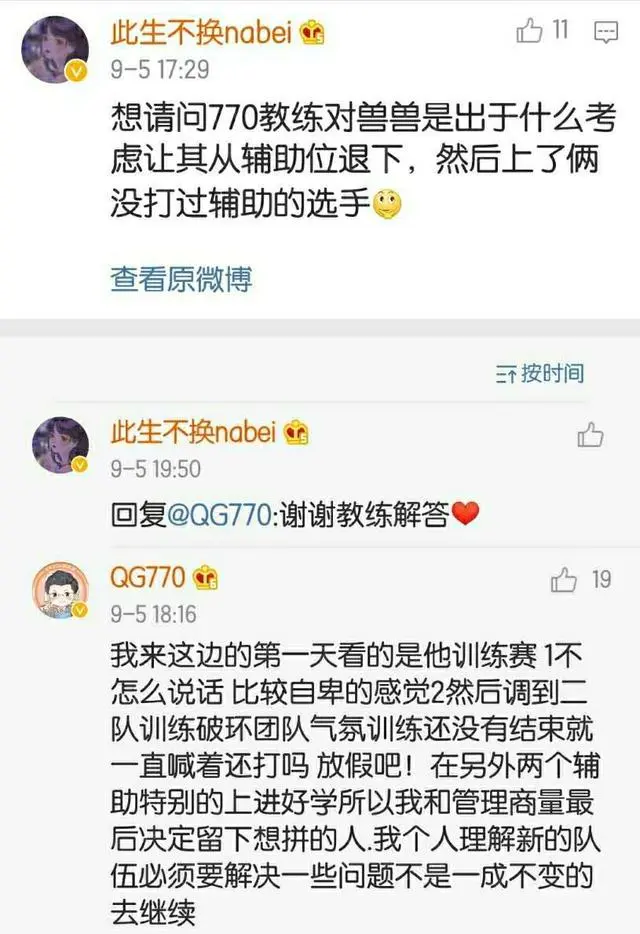Open 此生不换nabei's avatar on the top comment
The width and height of the screenshot is (640, 934).
pos(60,48)
